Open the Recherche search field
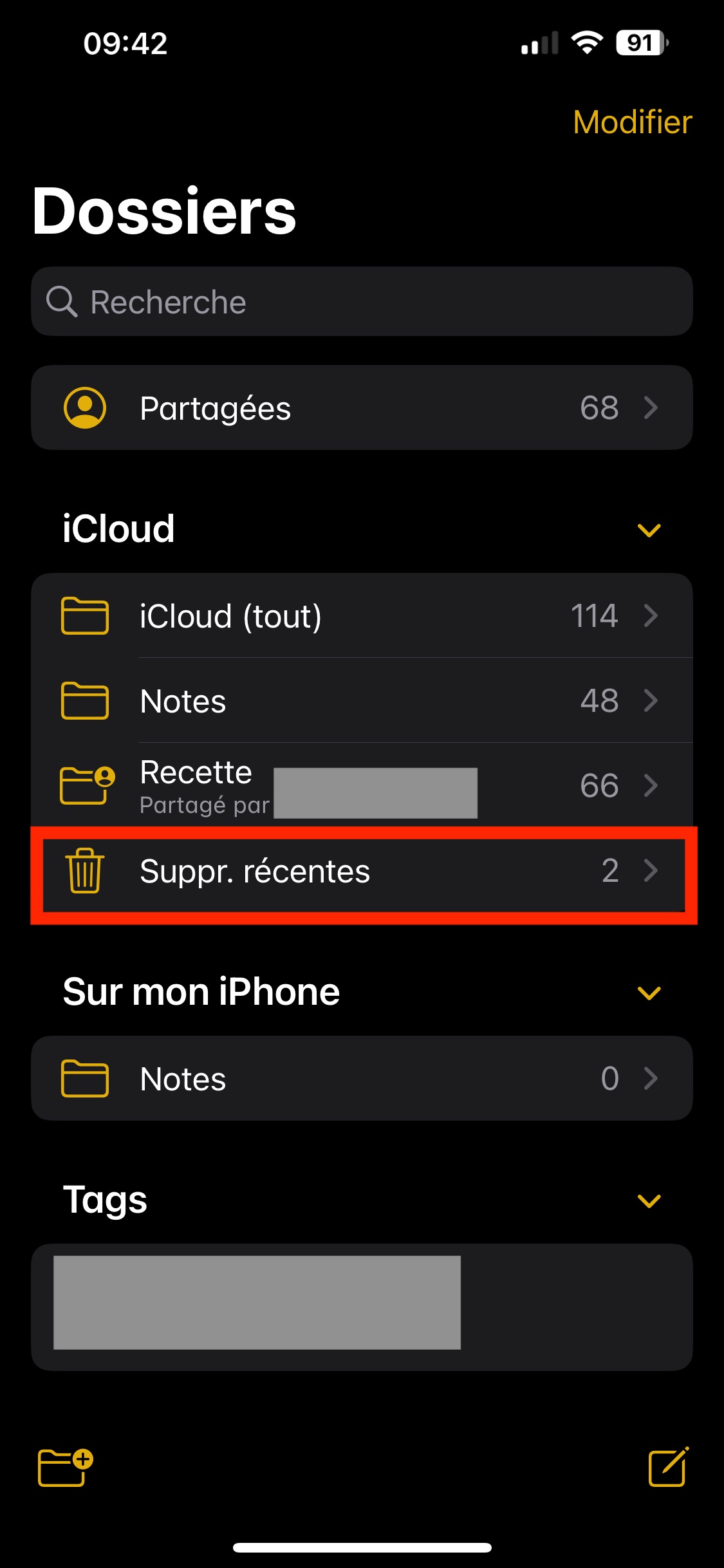The image size is (724, 1568). point(362,301)
